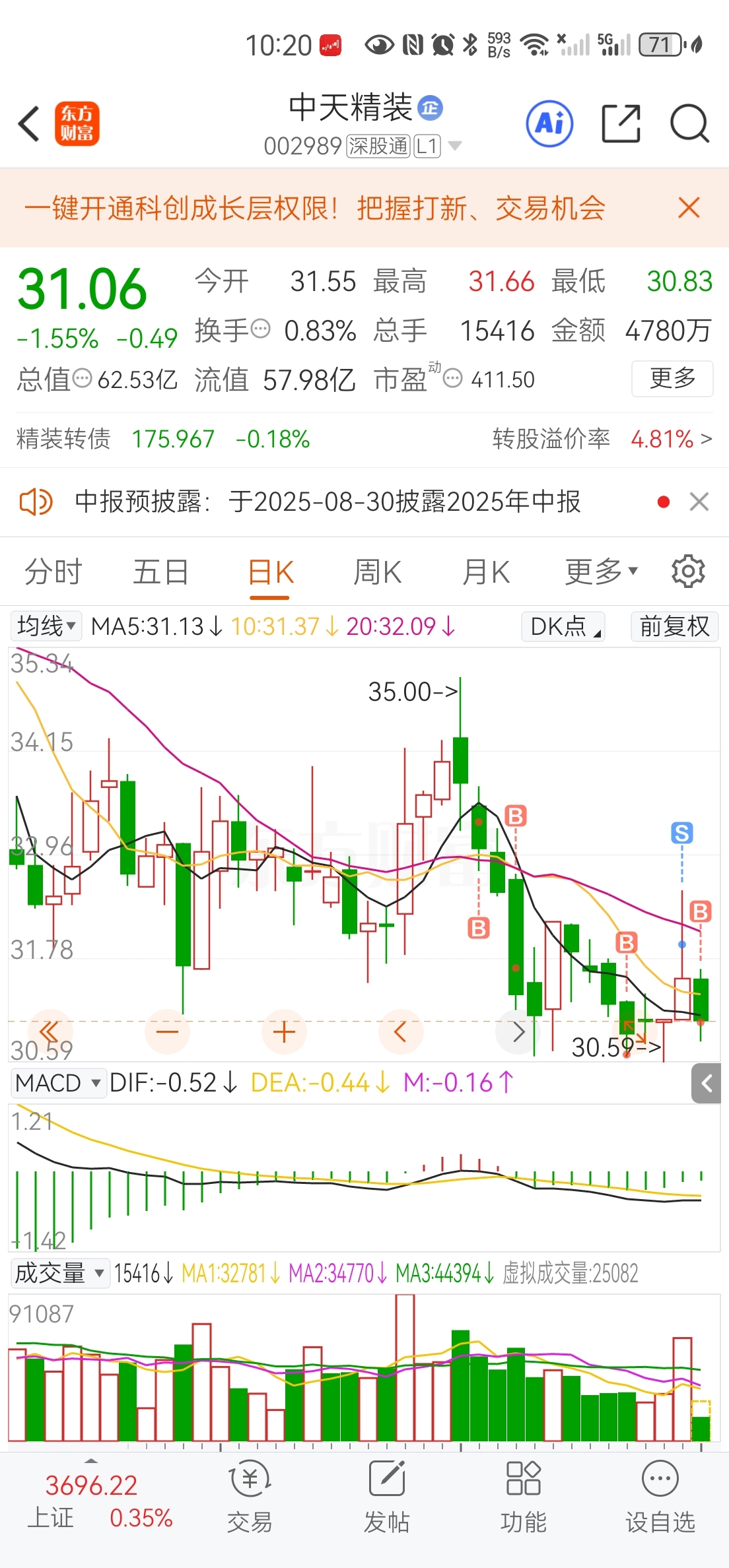
Task: Open the 交易 trading tab
Action: 250,1496
